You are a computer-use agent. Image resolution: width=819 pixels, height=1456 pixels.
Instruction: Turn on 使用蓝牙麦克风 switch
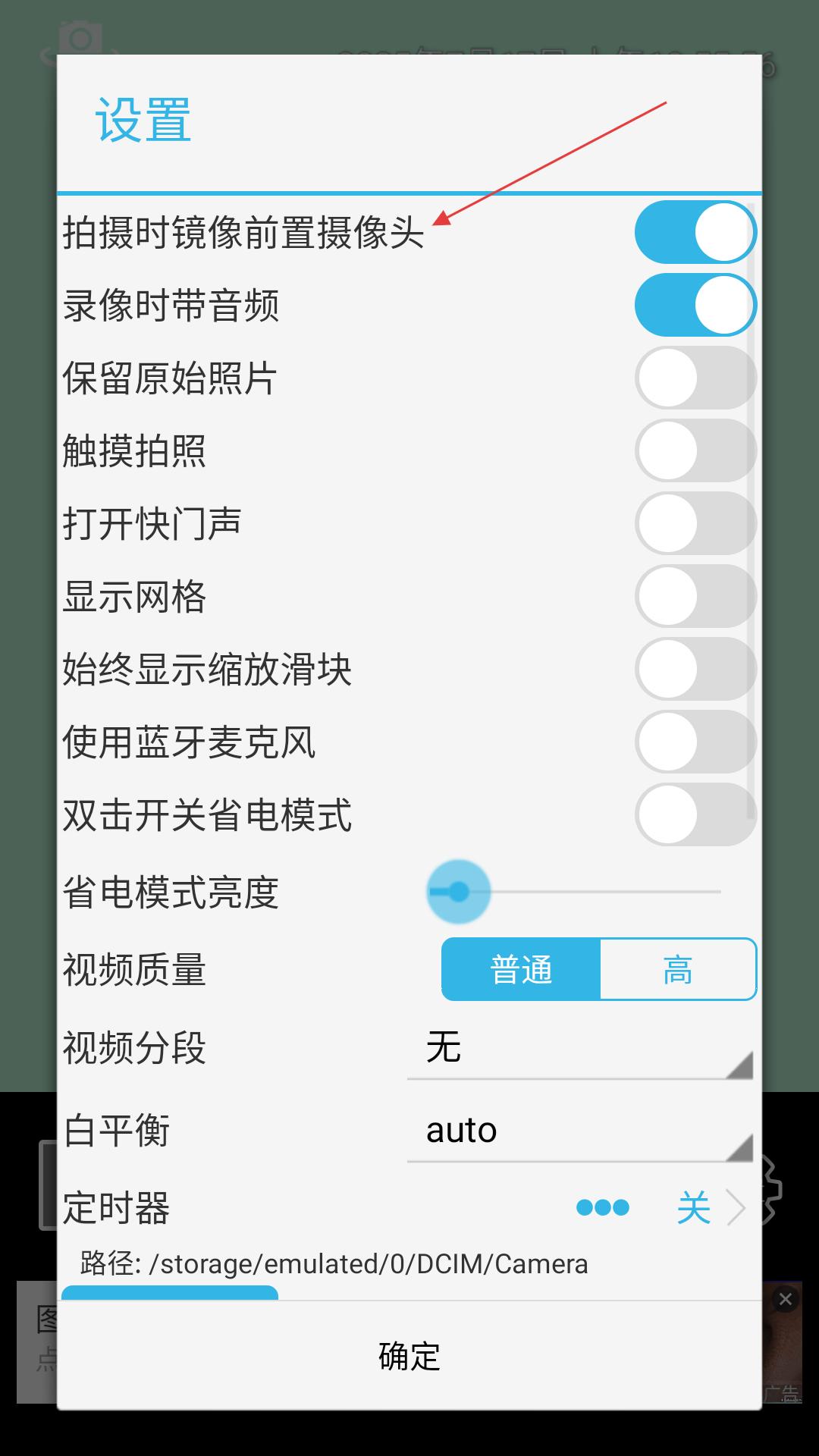click(695, 742)
